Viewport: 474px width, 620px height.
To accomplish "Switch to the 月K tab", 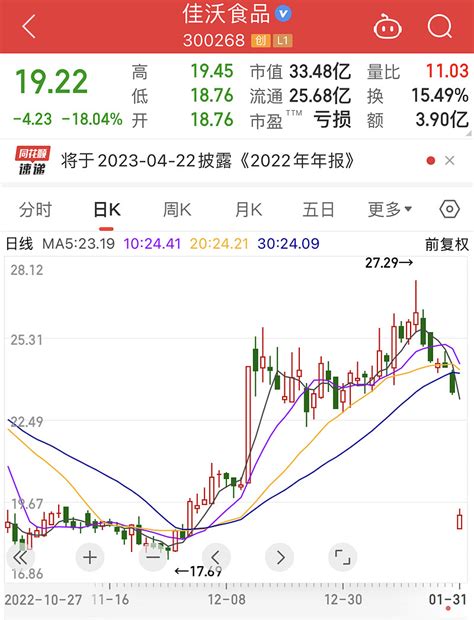I will pyautogui.click(x=248, y=210).
